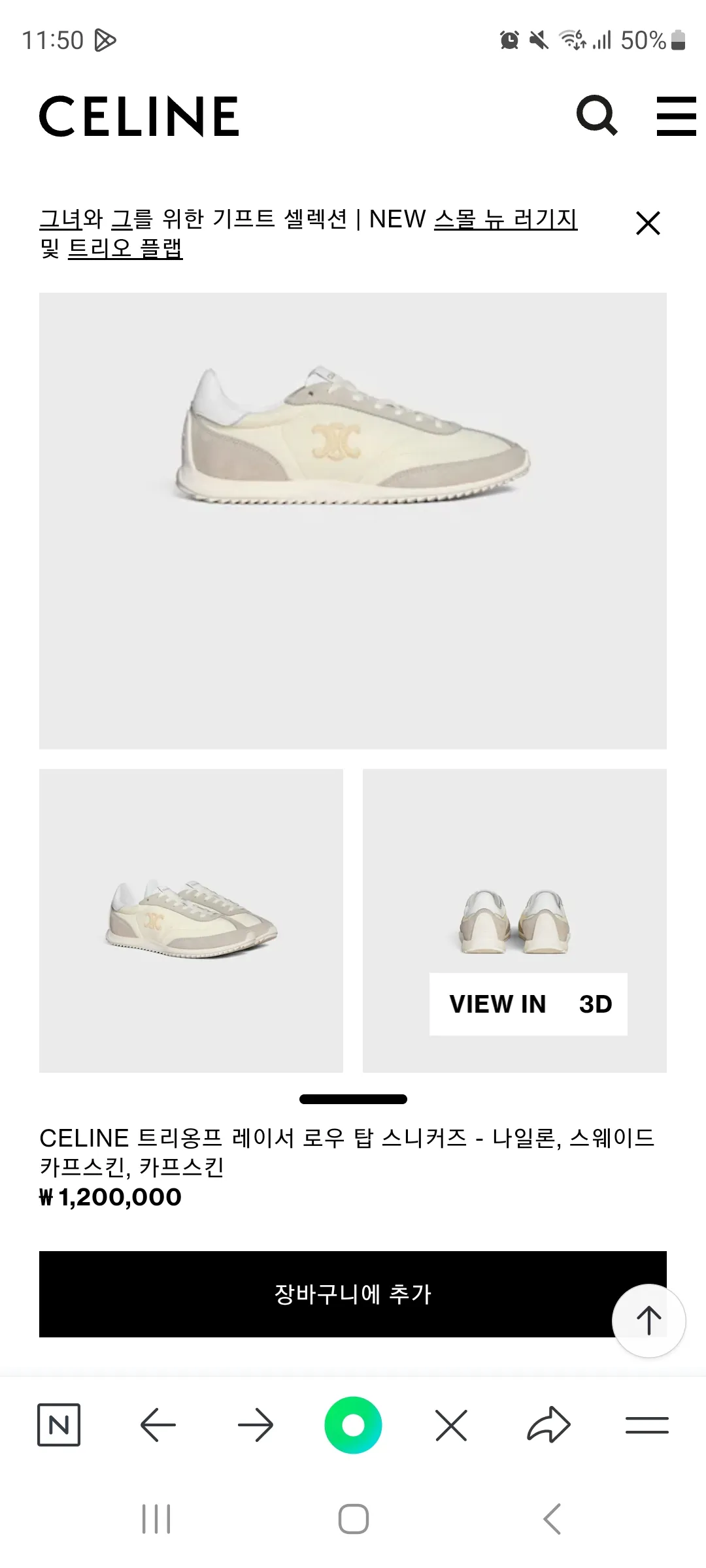This screenshot has width=706, height=1568.
Task: Open recent apps from navigation bar
Action: click(156, 1518)
